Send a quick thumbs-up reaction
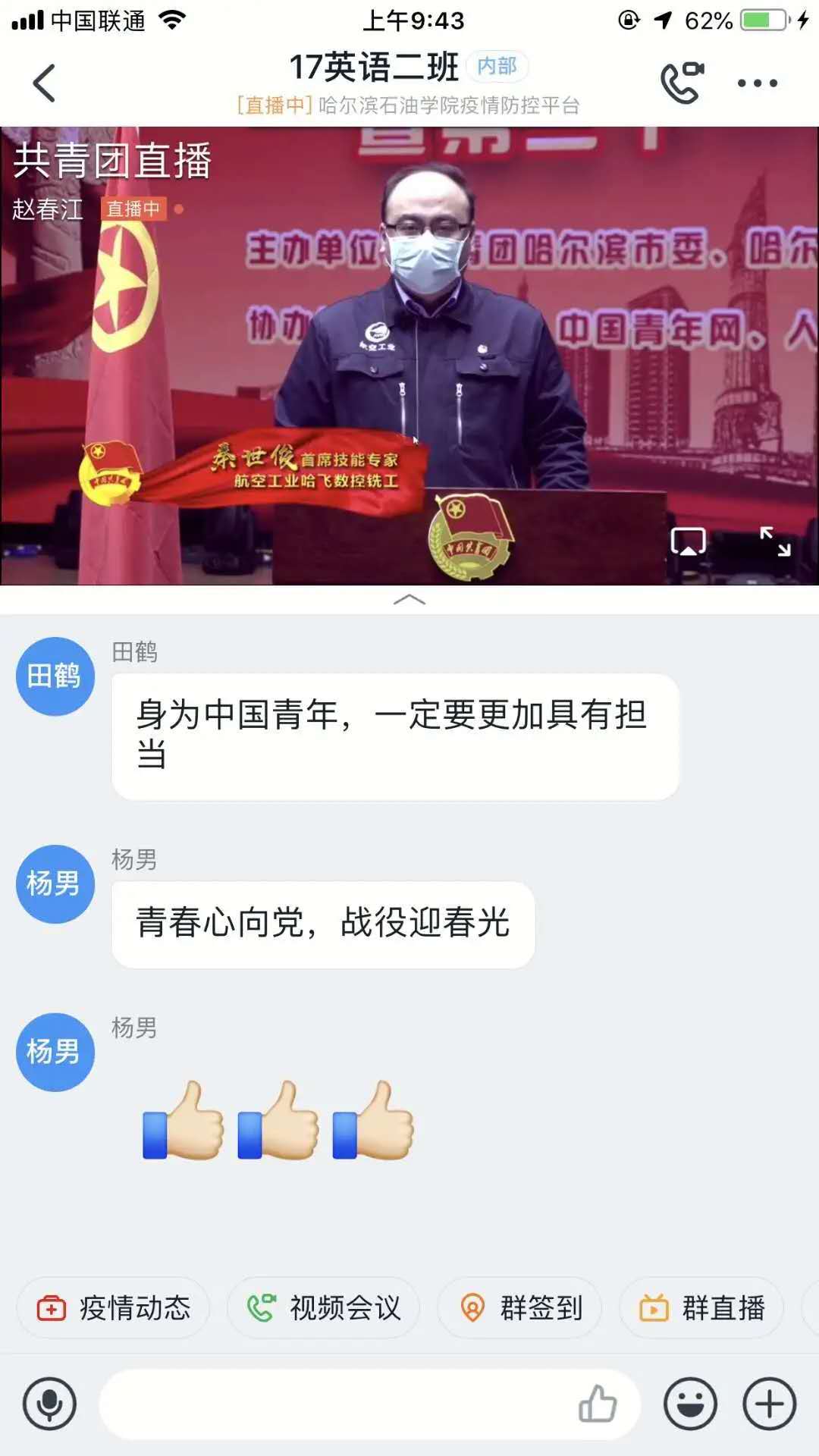The width and height of the screenshot is (819, 1456). point(598,1404)
